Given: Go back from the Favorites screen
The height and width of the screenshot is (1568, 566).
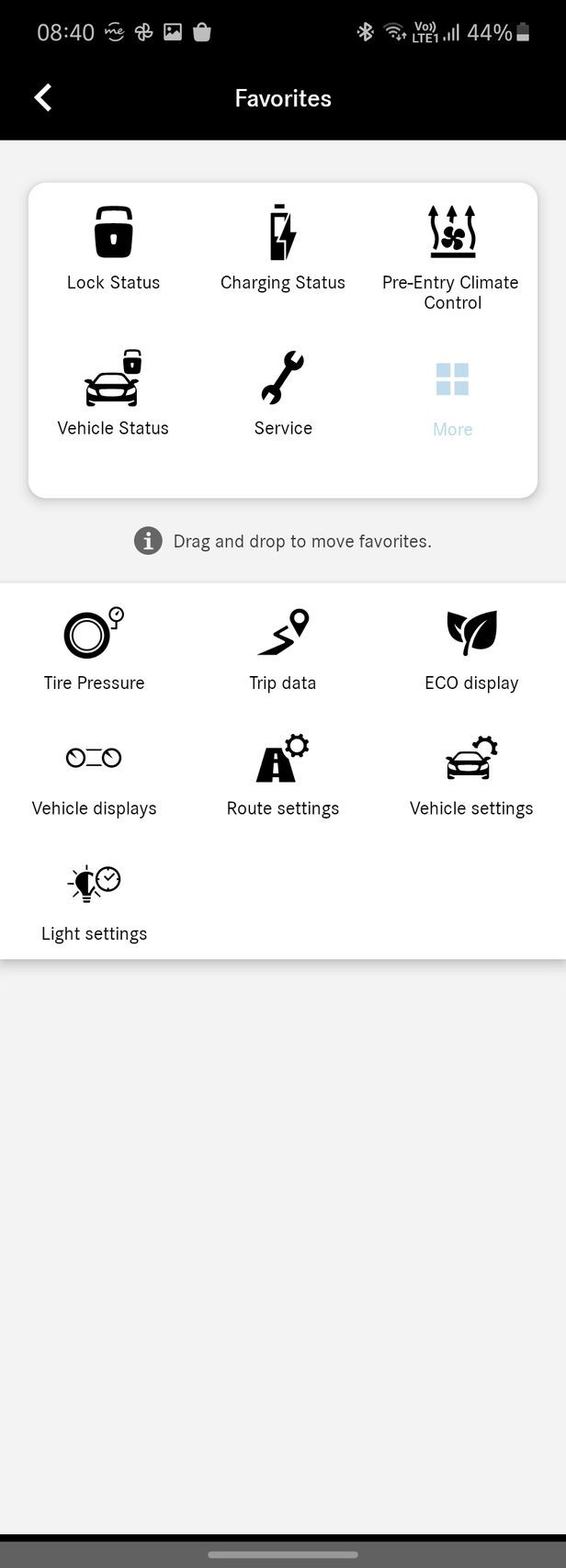Looking at the screenshot, I should point(43,98).
